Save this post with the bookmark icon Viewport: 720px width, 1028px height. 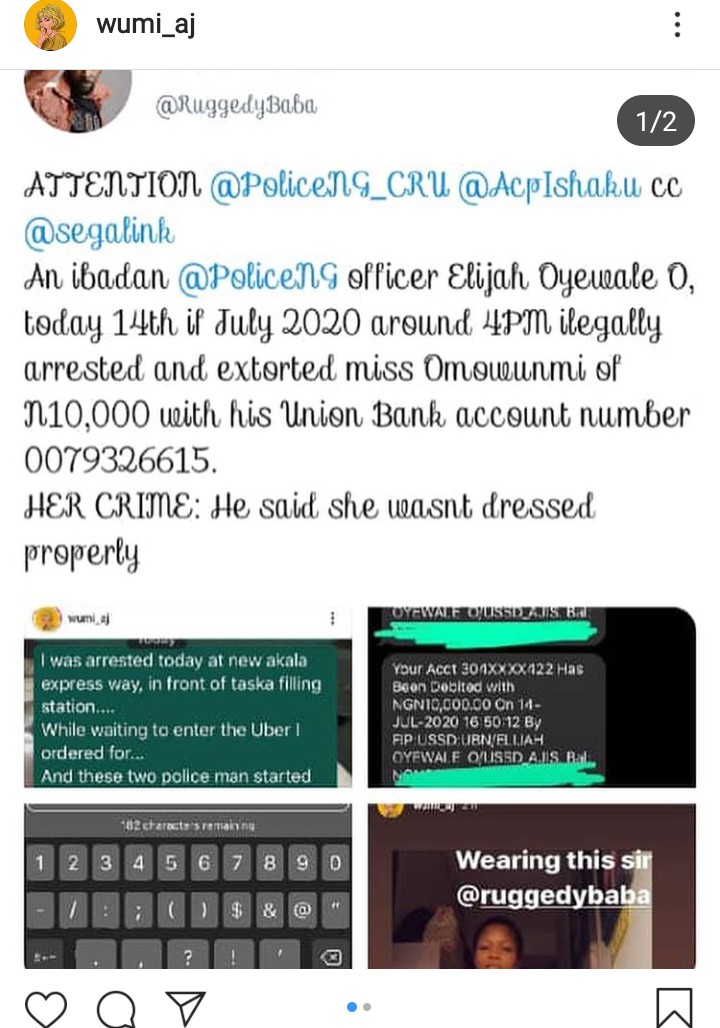673,1008
